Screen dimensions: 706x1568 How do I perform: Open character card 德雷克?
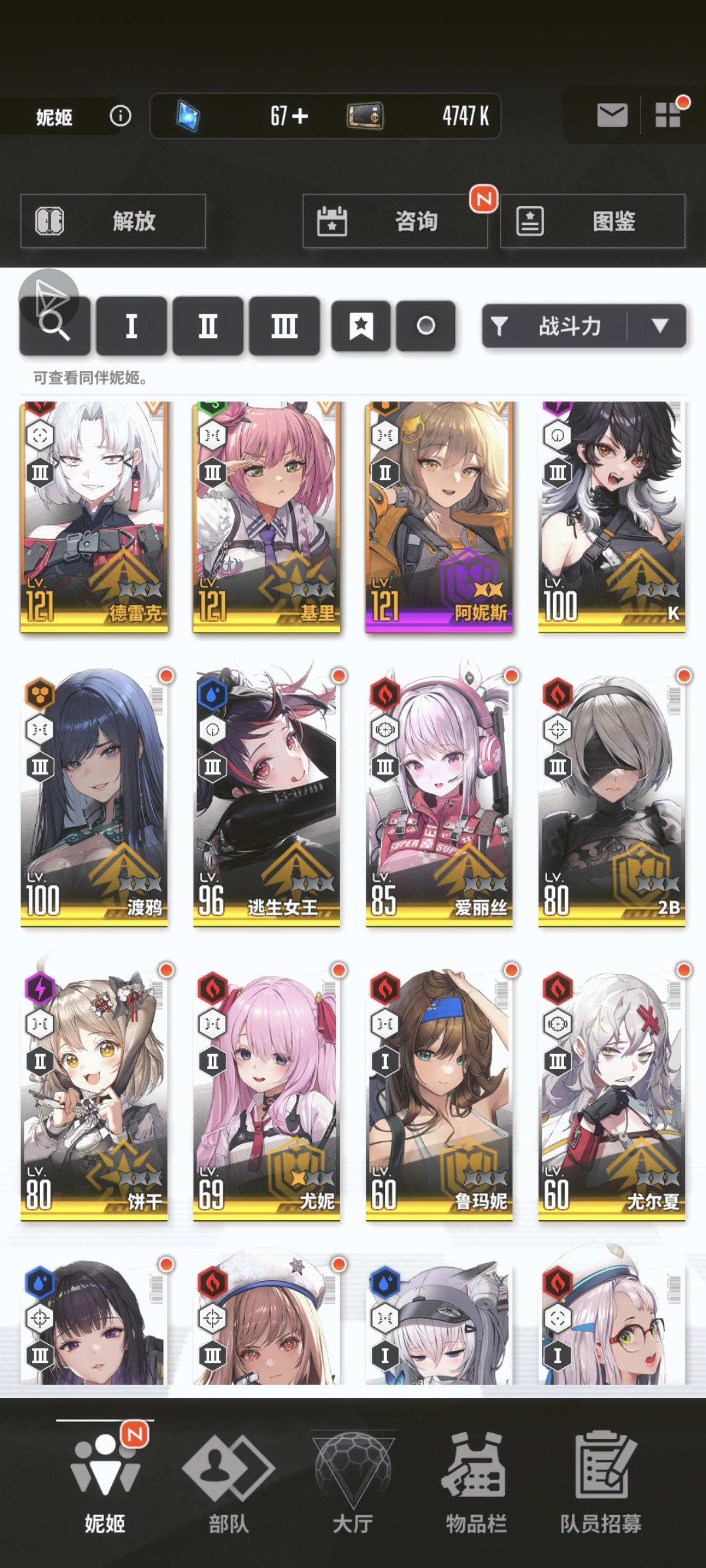(94, 517)
